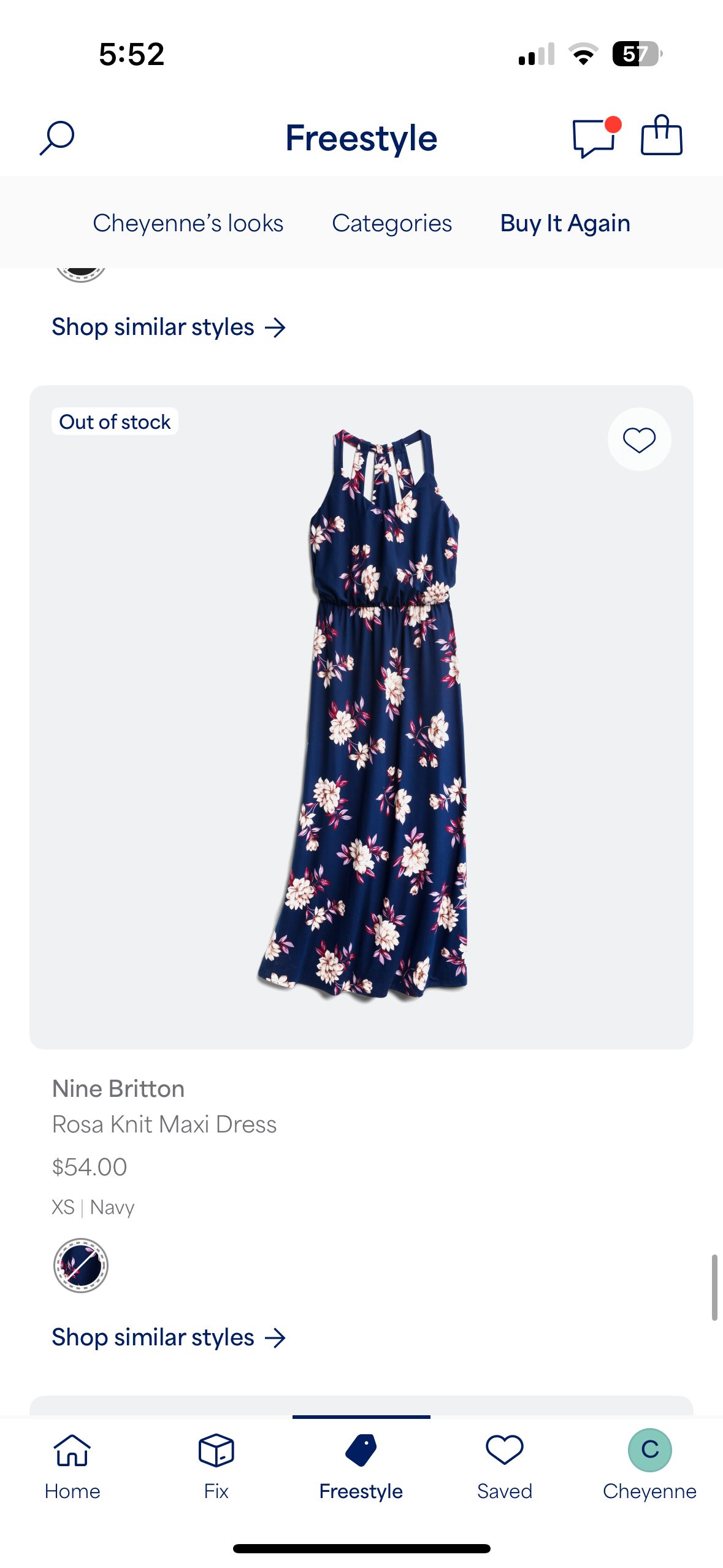Tap the Freestyle tab in bottom navigation
Image resolution: width=723 pixels, height=1568 pixels.
tap(361, 1466)
